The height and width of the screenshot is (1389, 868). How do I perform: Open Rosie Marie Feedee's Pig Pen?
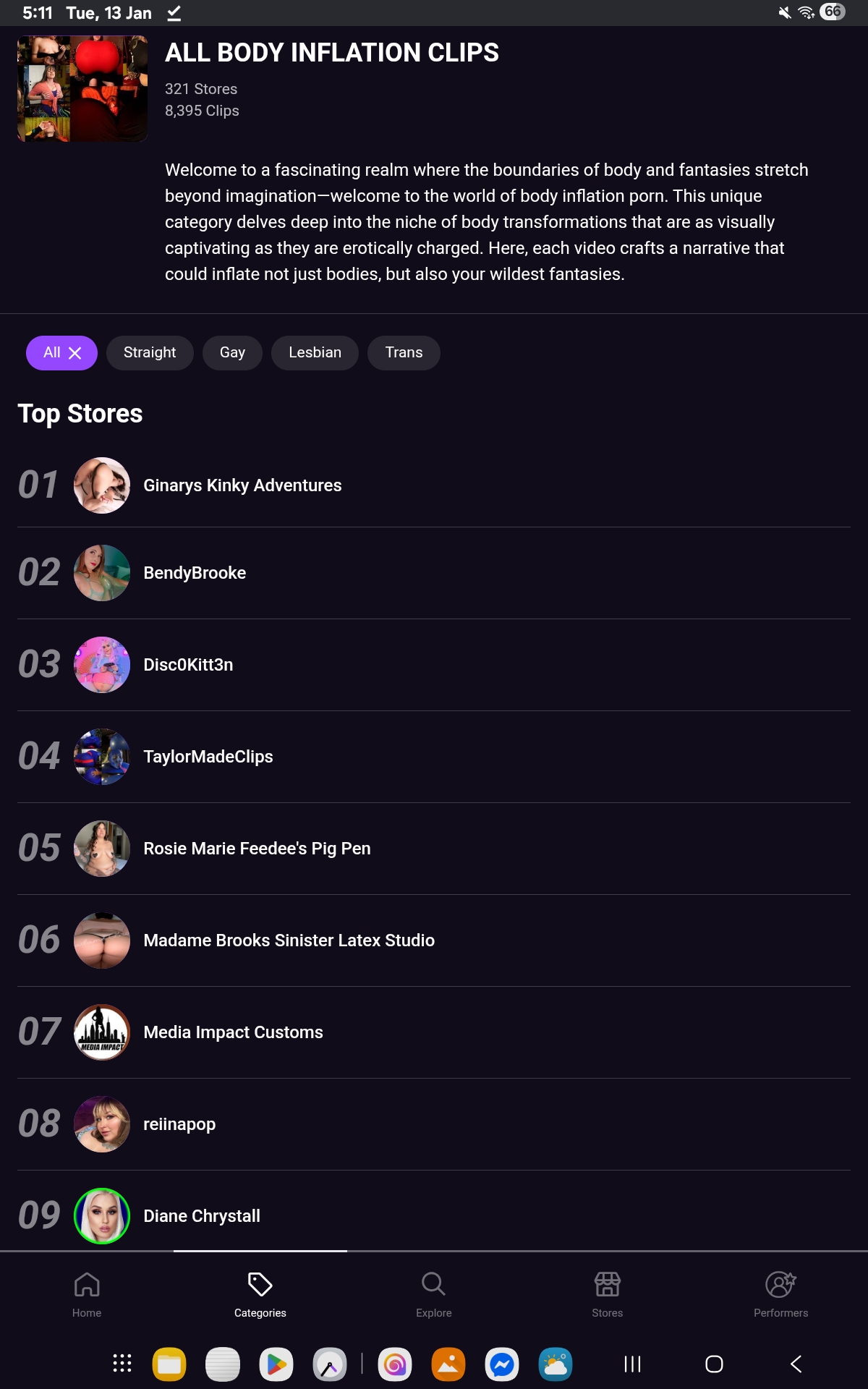coord(257,849)
